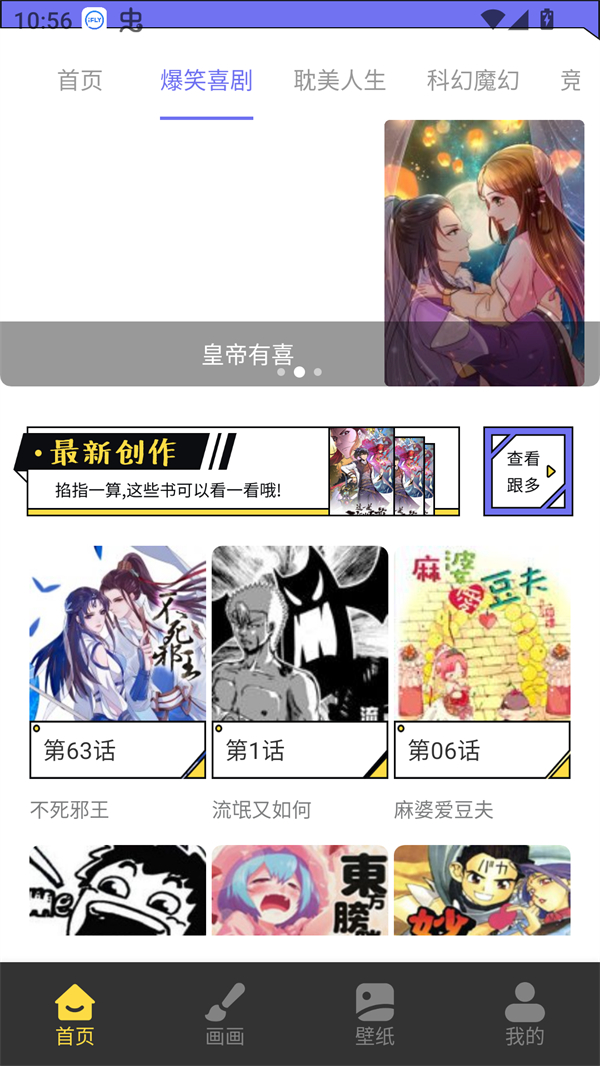The image size is (600, 1066).
Task: Open the 耽美人生 category tab
Action: click(340, 81)
